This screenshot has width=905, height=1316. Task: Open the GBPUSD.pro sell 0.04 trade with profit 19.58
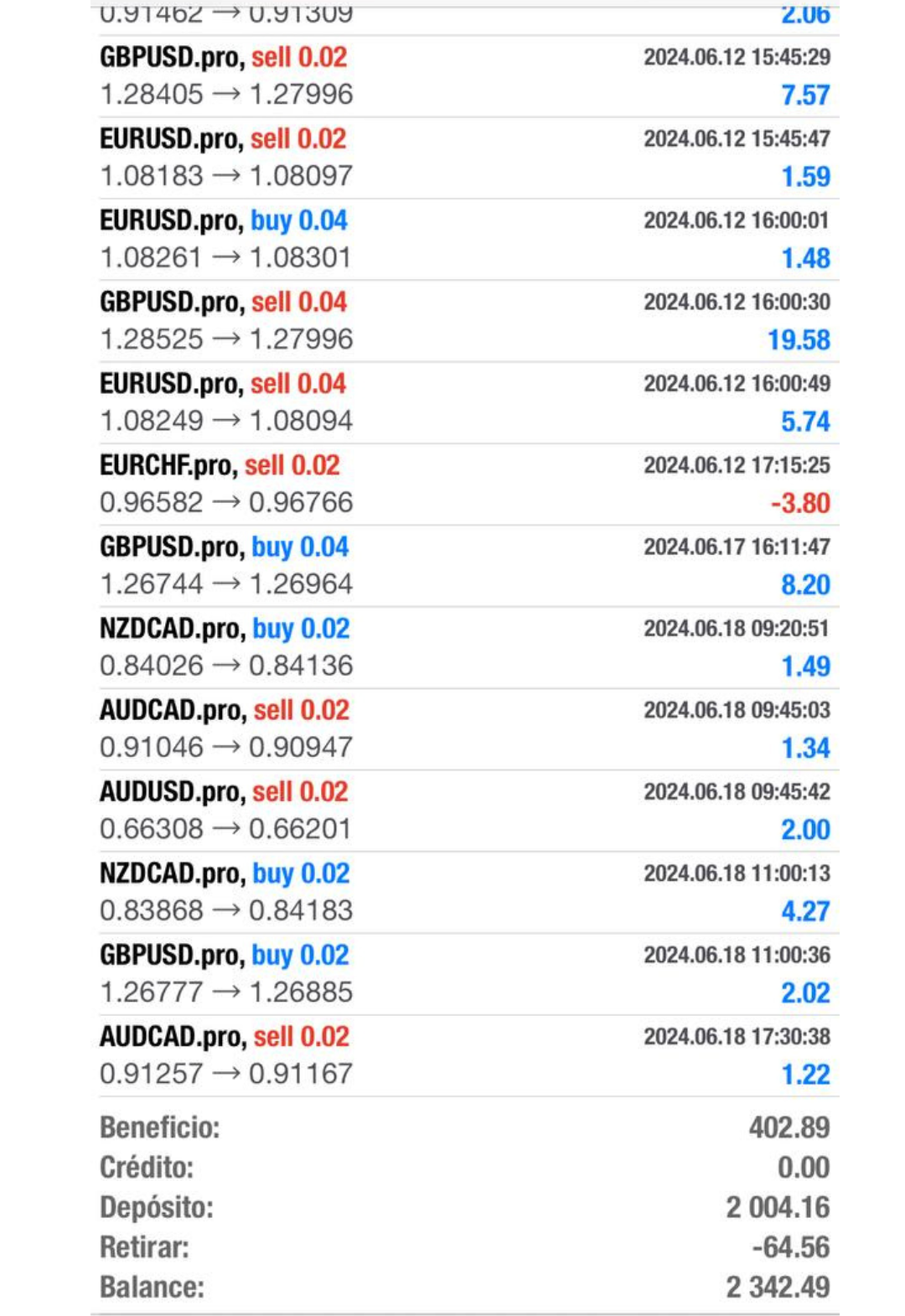click(464, 321)
